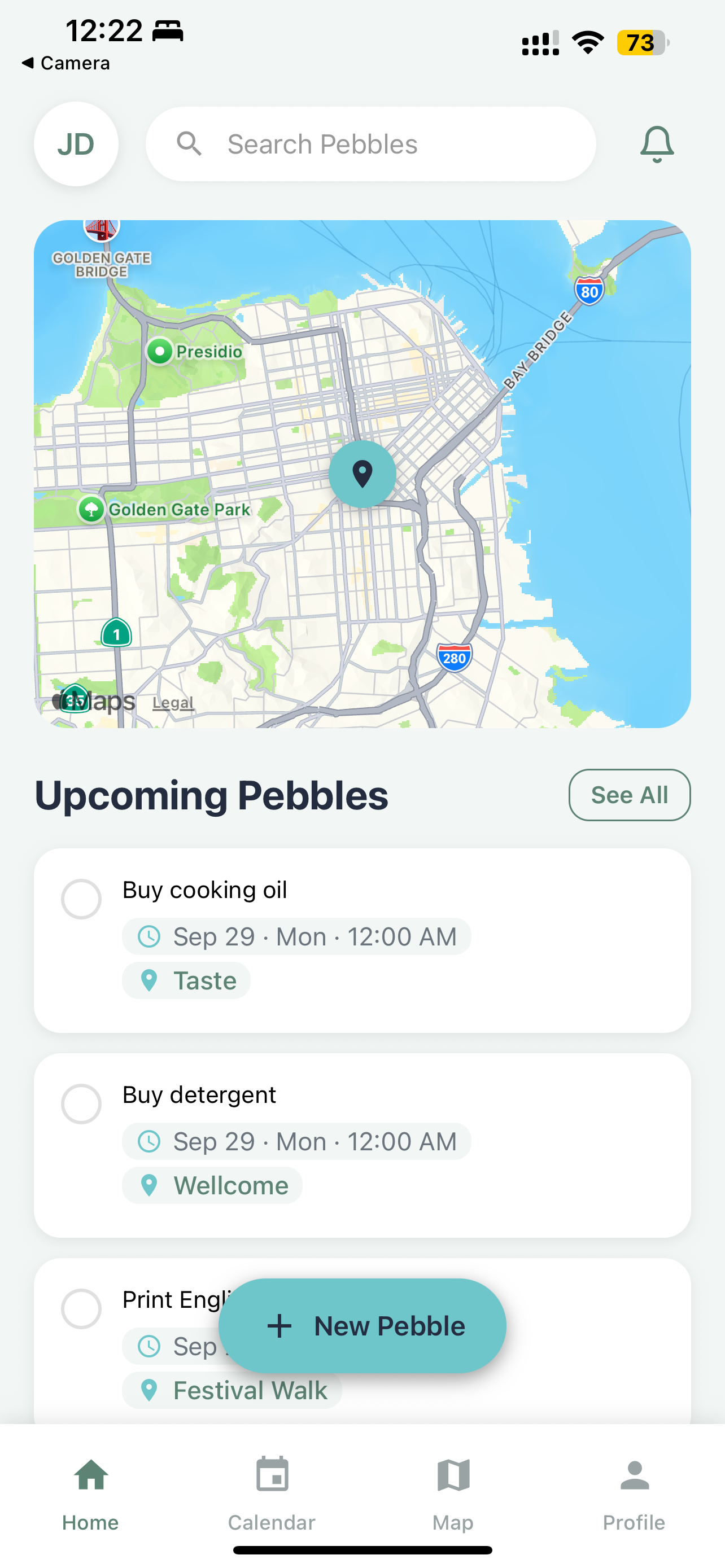Open the Wellcome location chip
Screen dimensions: 725x1568
coord(212,1185)
